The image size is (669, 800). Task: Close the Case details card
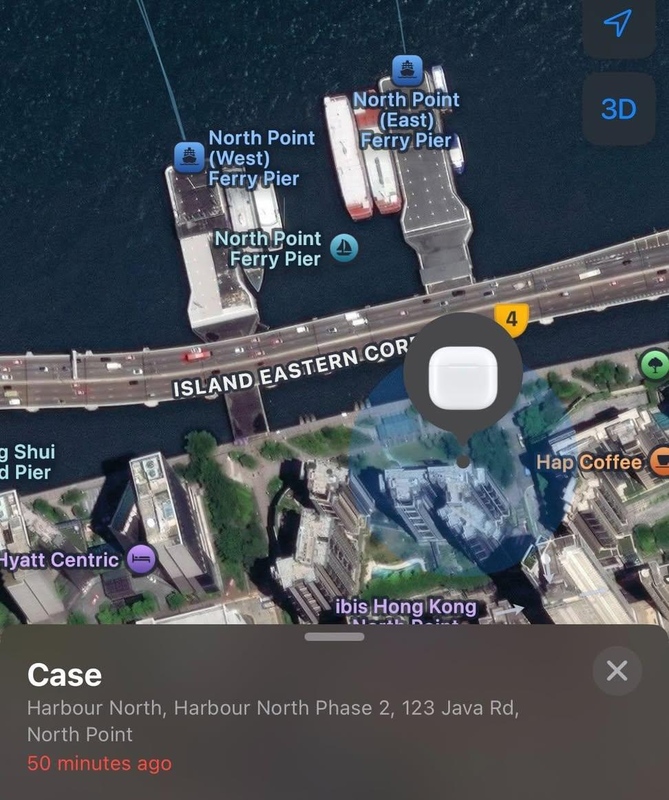(x=617, y=671)
